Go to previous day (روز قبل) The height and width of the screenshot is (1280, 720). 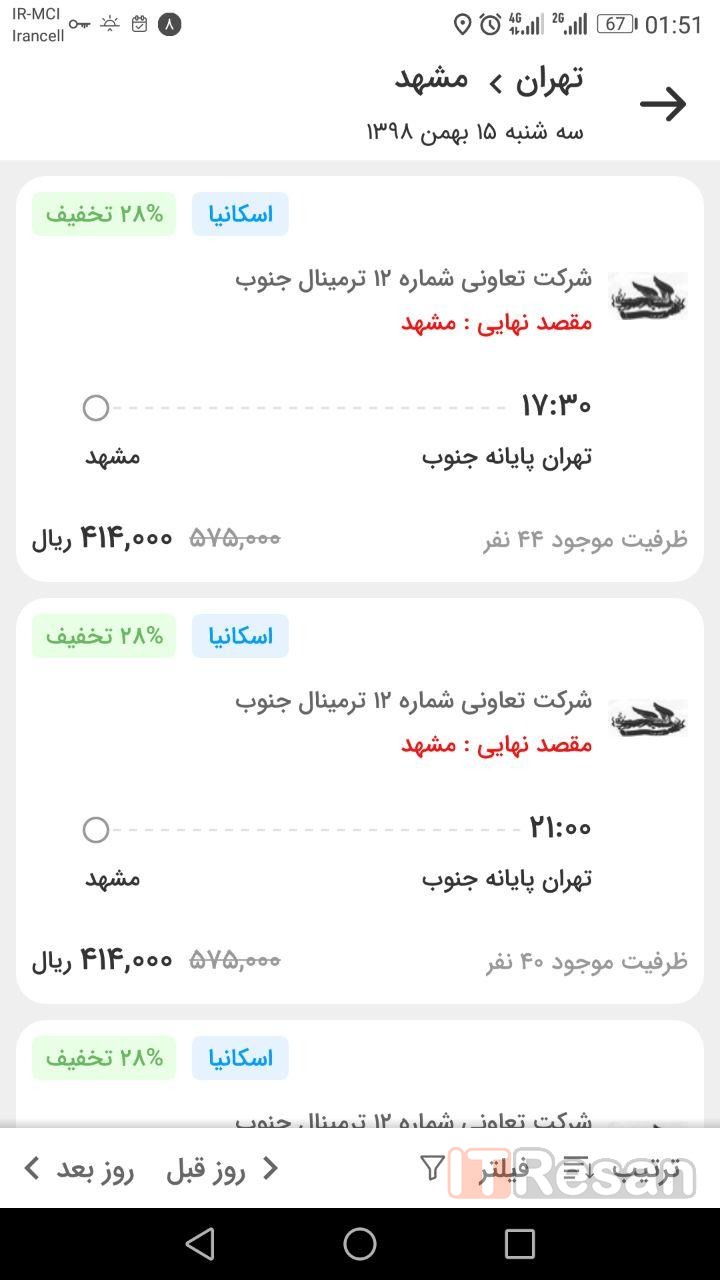tap(222, 1168)
